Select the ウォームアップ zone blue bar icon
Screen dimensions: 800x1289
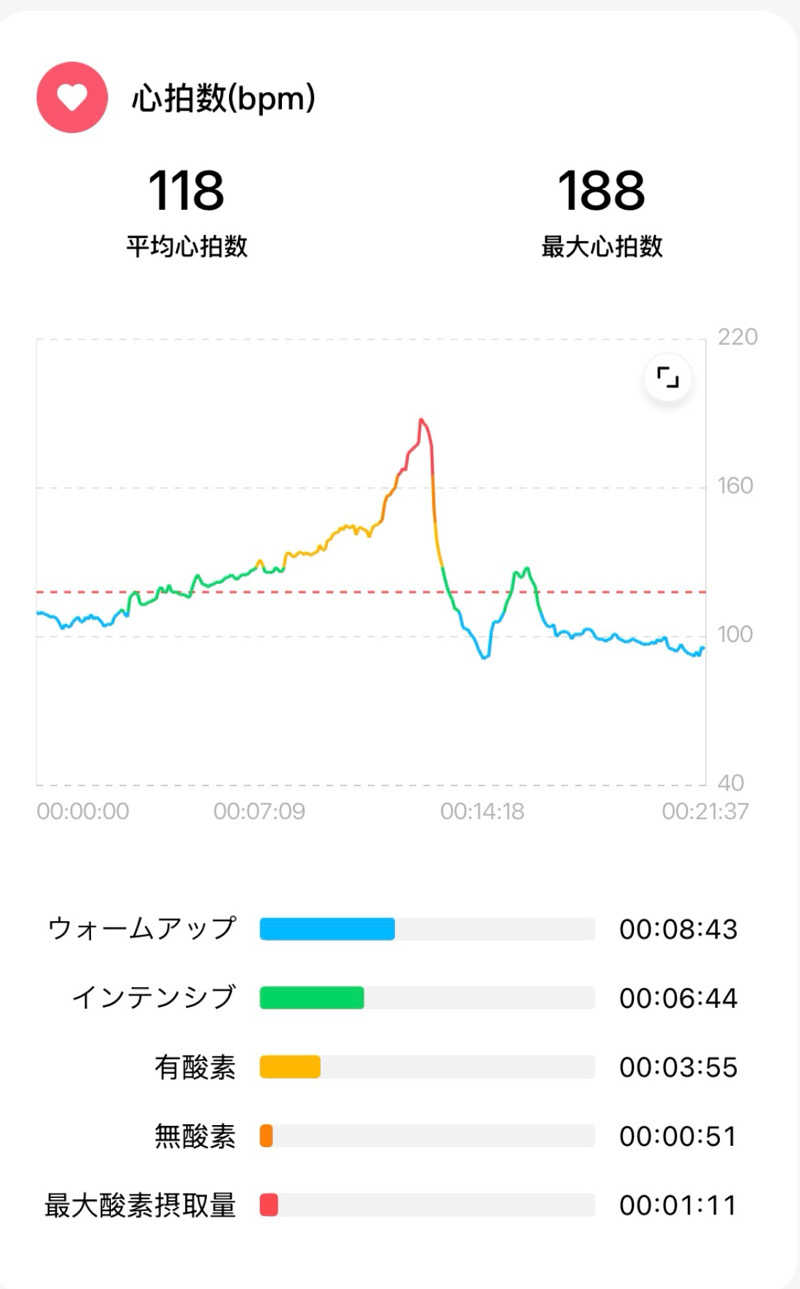[x=327, y=929]
